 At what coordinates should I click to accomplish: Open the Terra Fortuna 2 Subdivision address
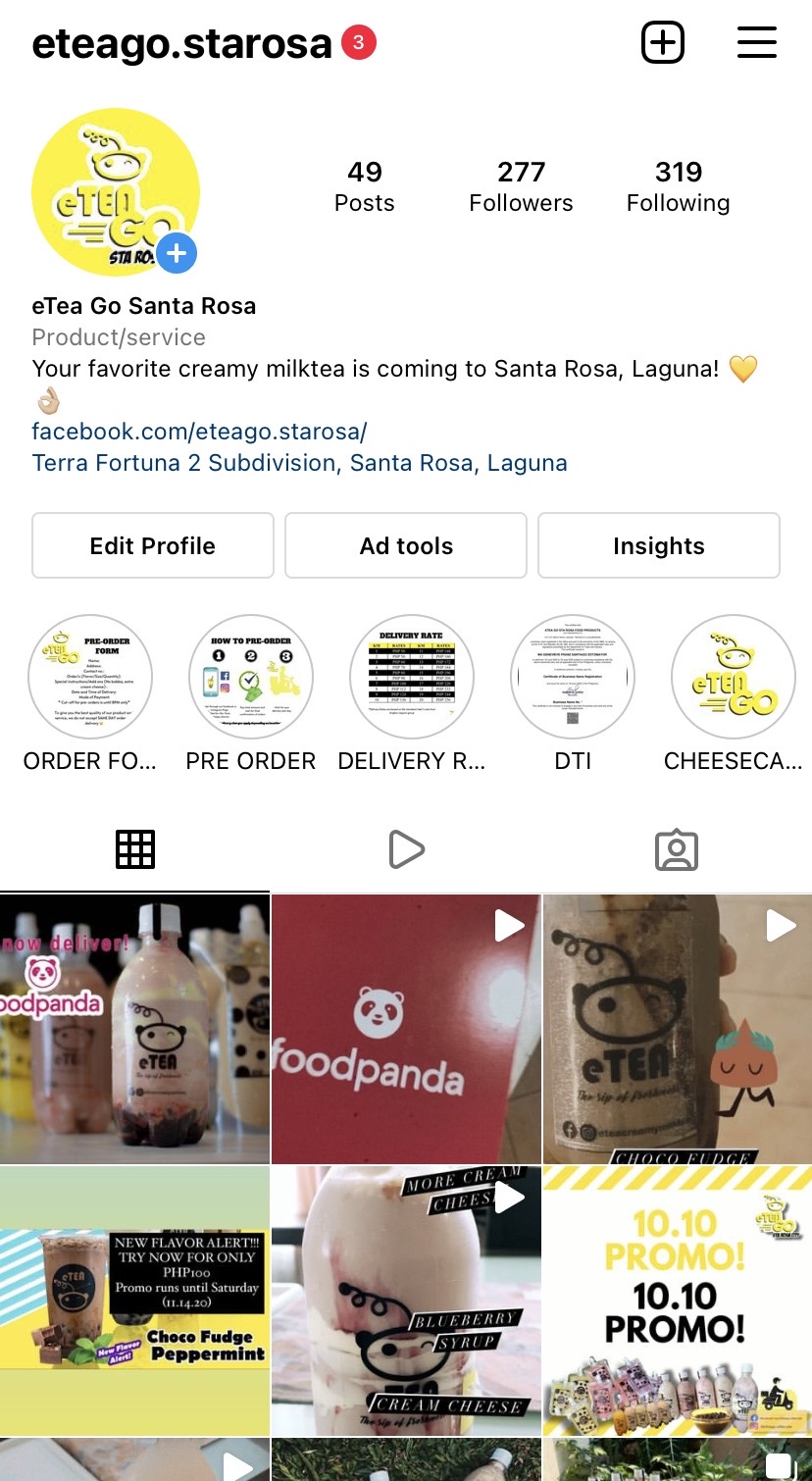(x=299, y=463)
